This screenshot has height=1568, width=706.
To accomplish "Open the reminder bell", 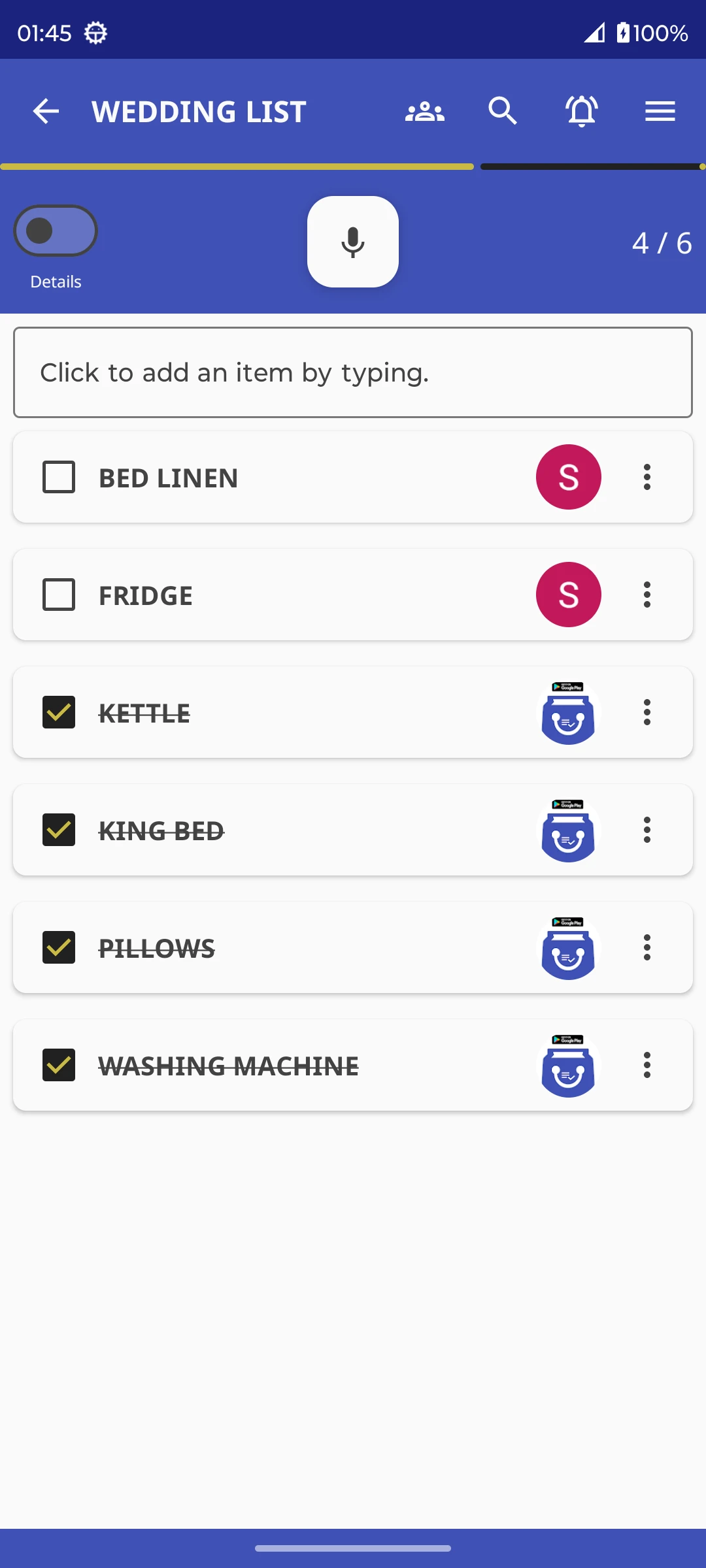I will [x=582, y=111].
